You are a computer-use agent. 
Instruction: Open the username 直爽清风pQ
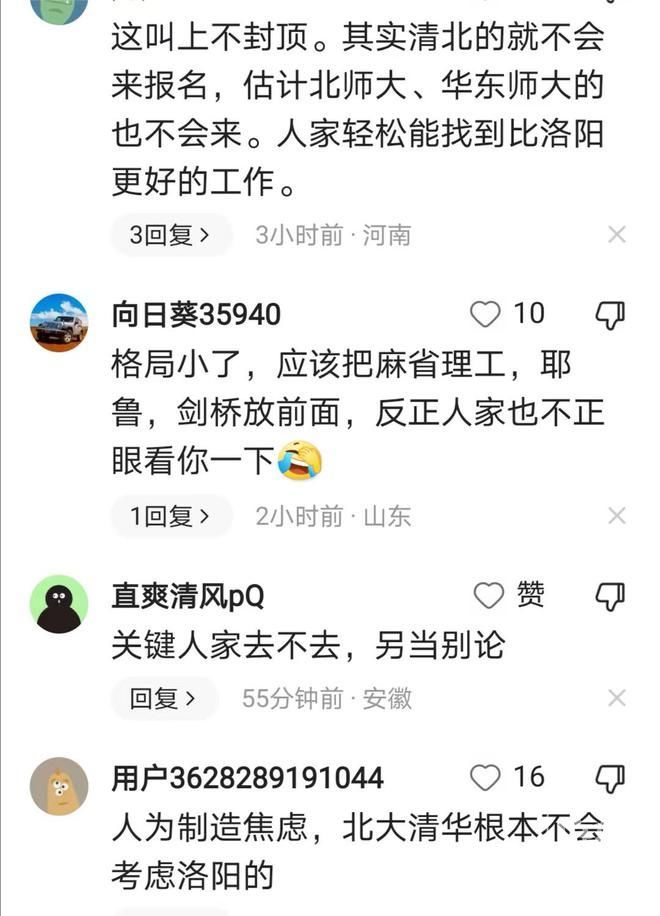[x=188, y=597]
